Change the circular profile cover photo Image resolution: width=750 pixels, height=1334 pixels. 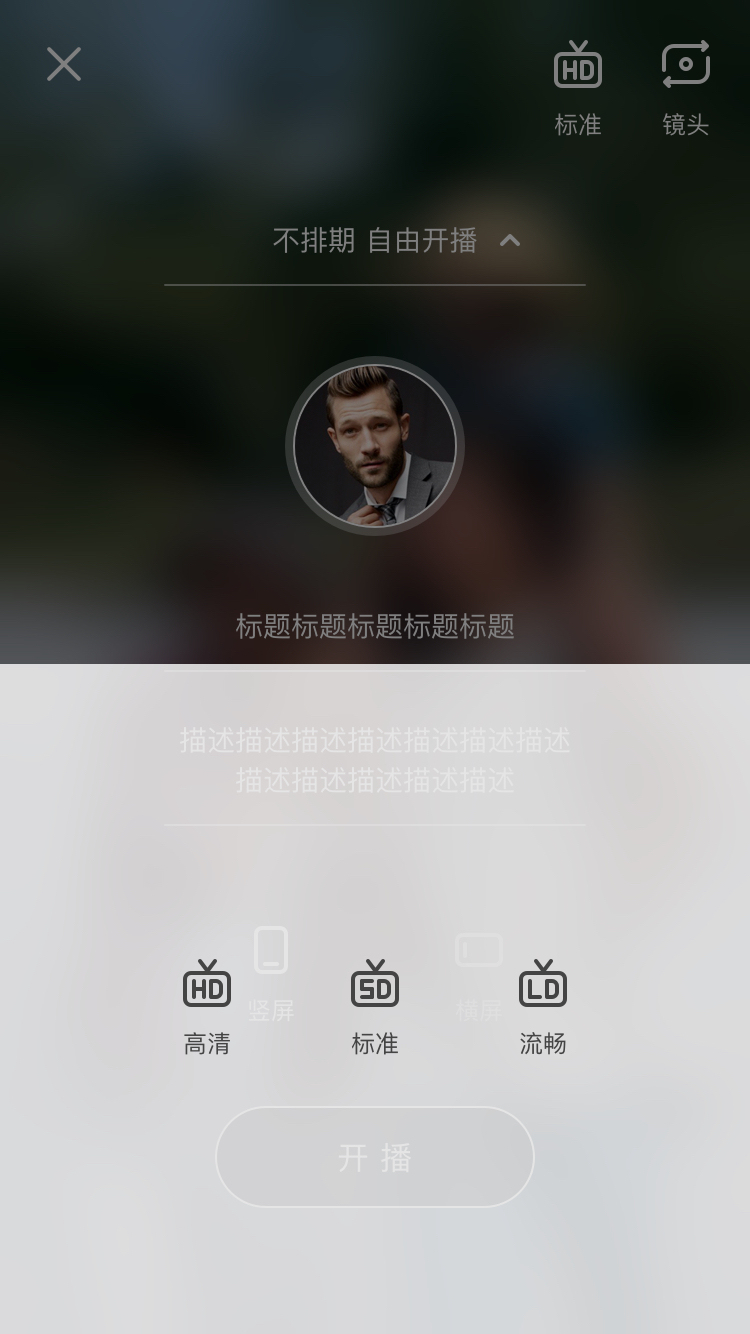pos(375,446)
